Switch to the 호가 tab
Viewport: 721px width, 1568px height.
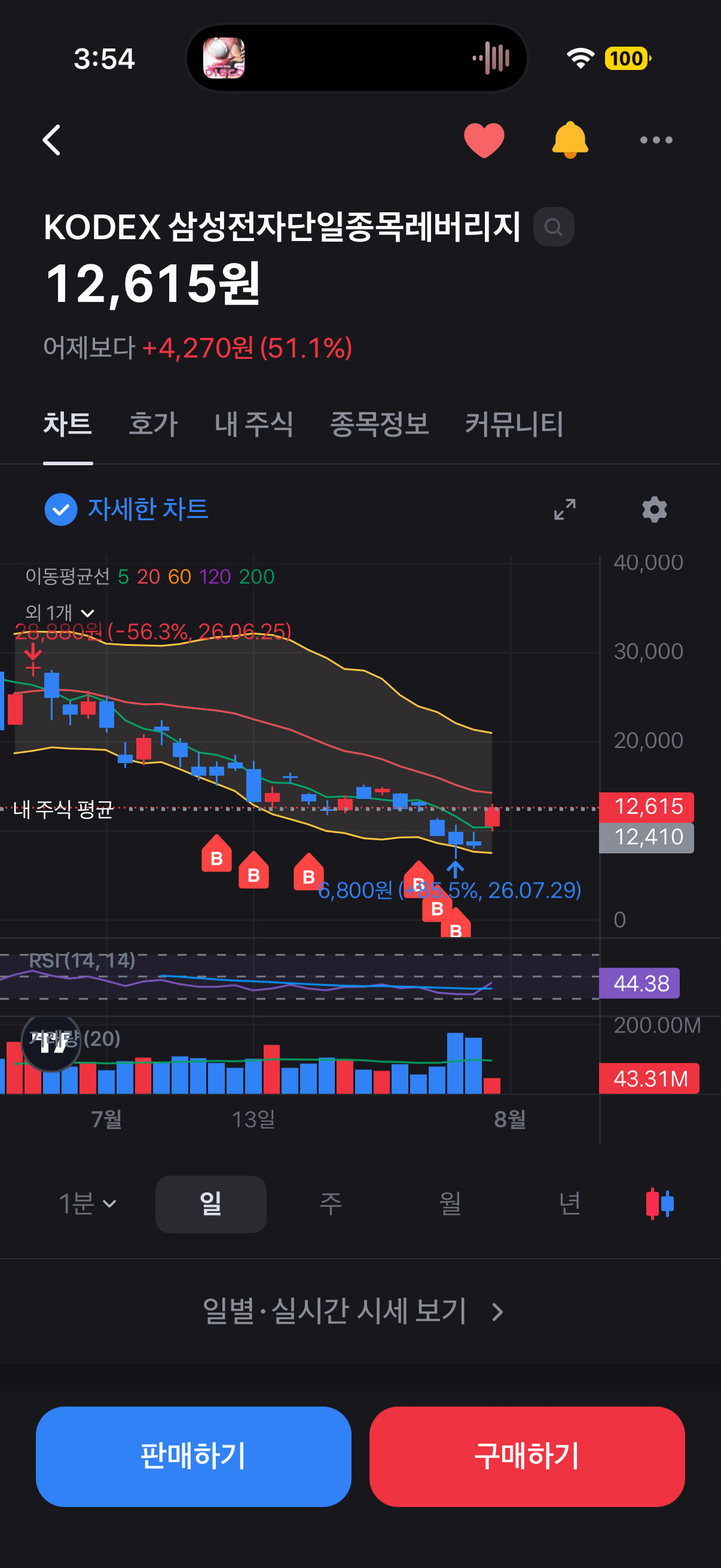(153, 423)
